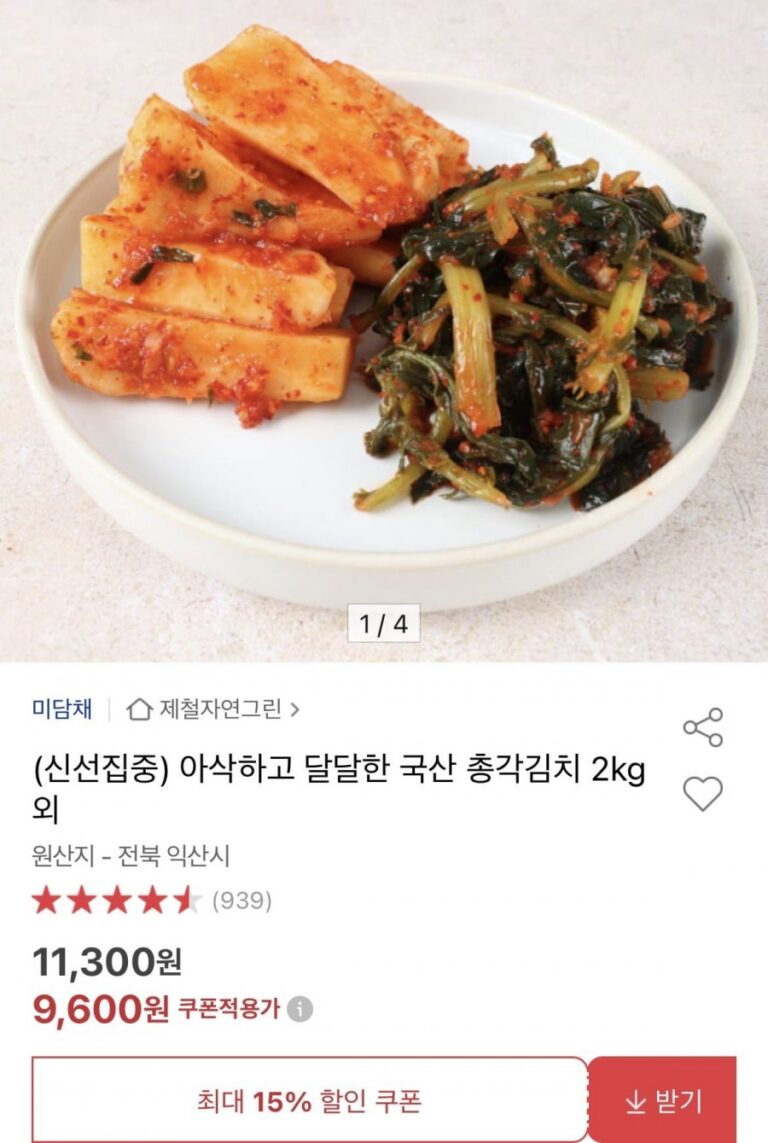
Task: Tap the 받기 coupon download button
Action: (663, 1101)
